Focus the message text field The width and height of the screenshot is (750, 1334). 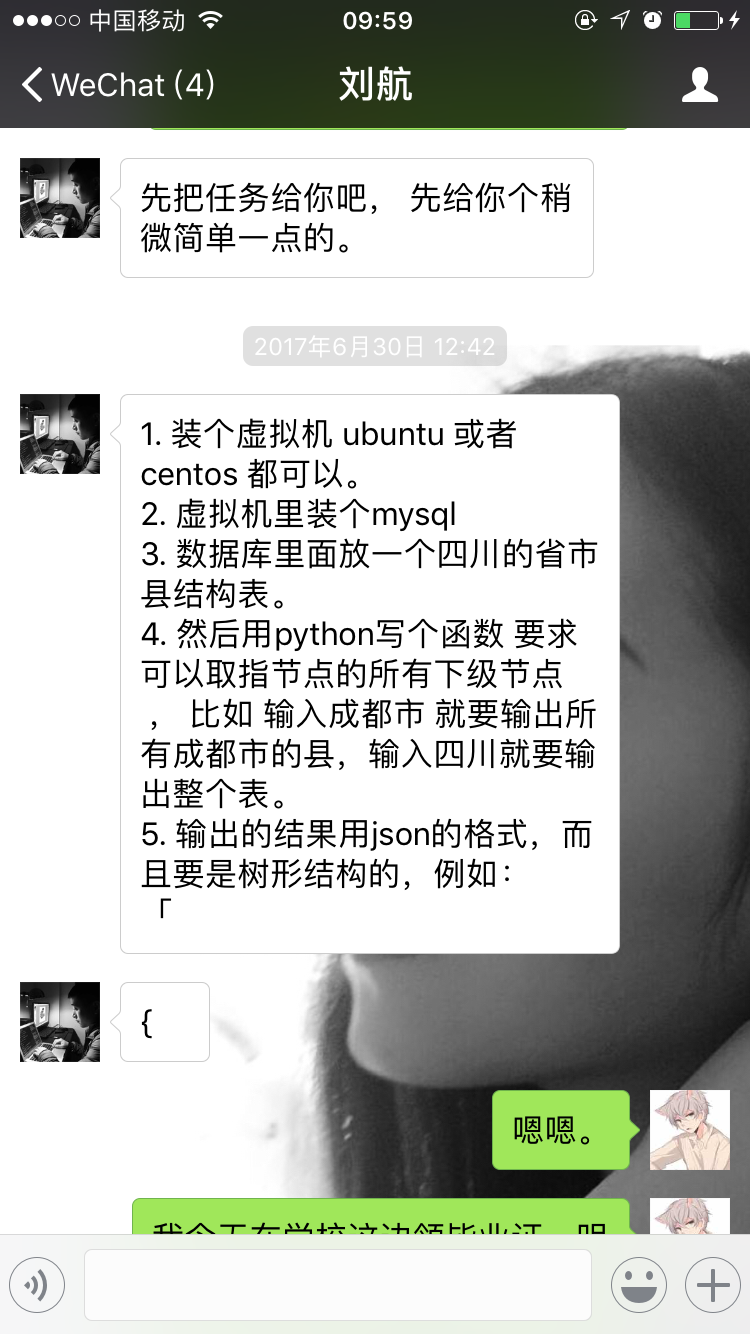pyautogui.click(x=337, y=1285)
